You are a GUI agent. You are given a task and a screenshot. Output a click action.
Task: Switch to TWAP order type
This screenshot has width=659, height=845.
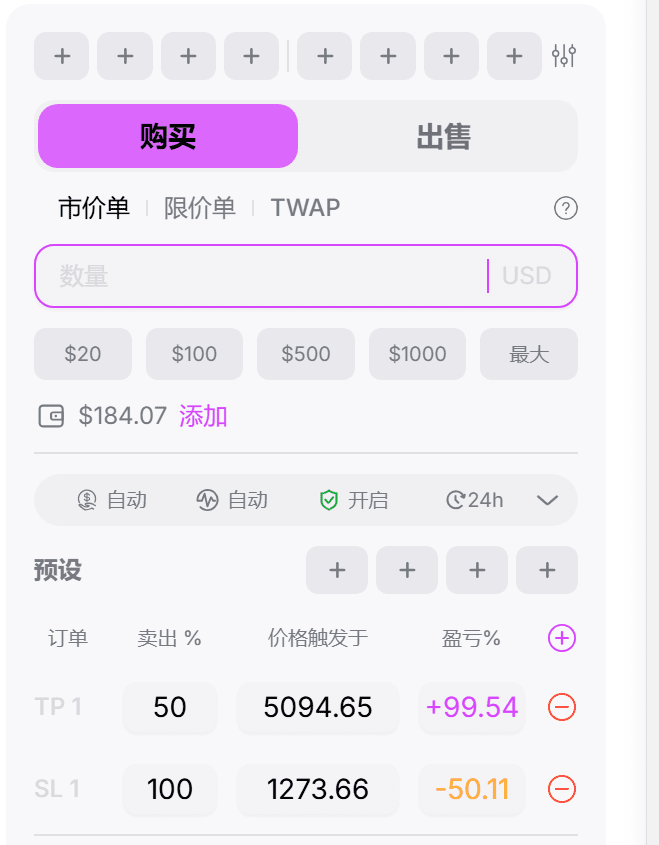(x=305, y=208)
